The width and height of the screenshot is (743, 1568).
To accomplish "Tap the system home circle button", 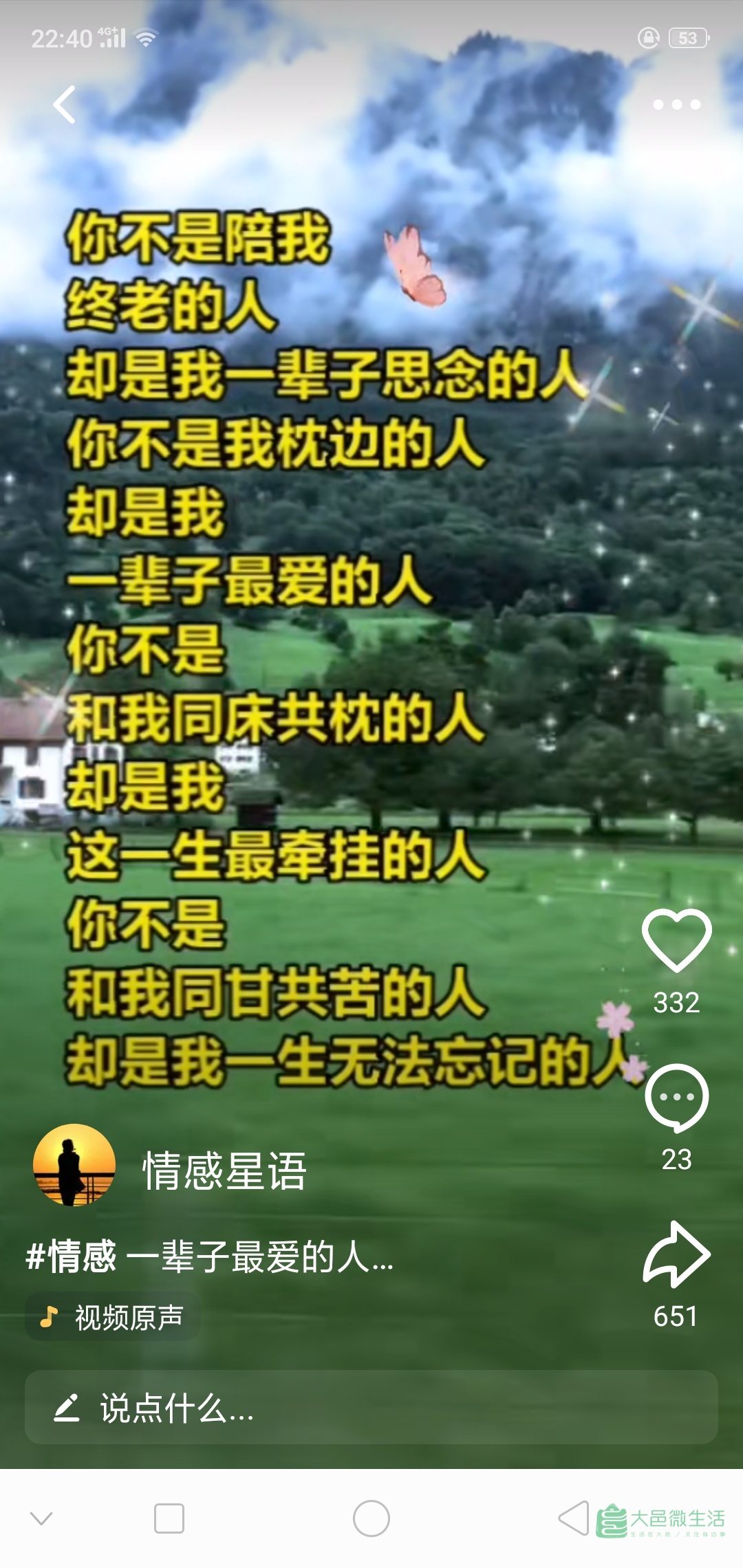I will (371, 1518).
